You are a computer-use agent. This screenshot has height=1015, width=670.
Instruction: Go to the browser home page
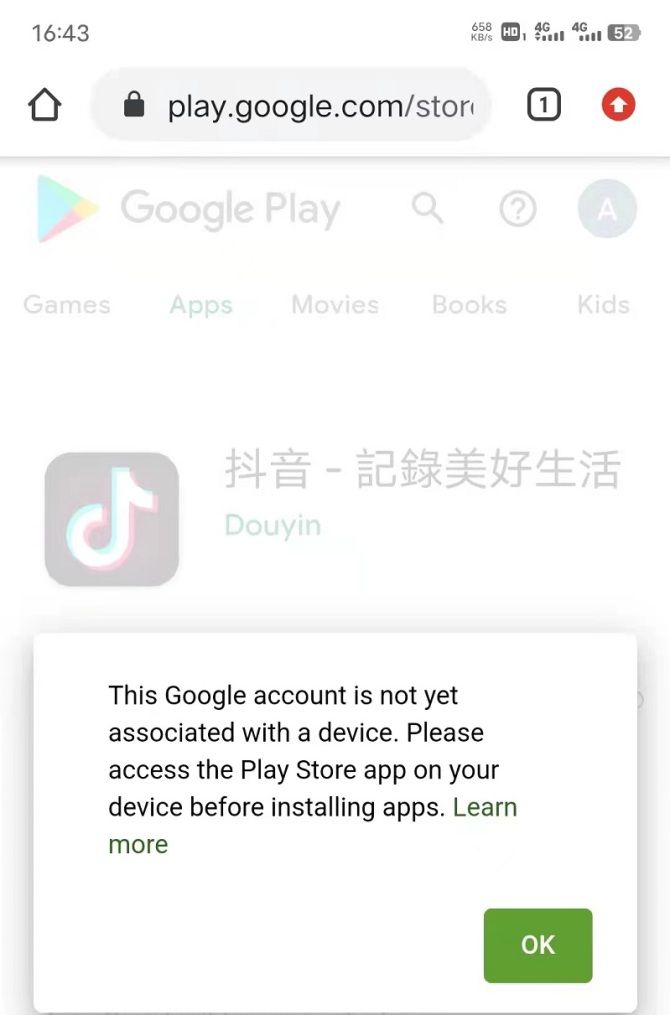[x=45, y=105]
